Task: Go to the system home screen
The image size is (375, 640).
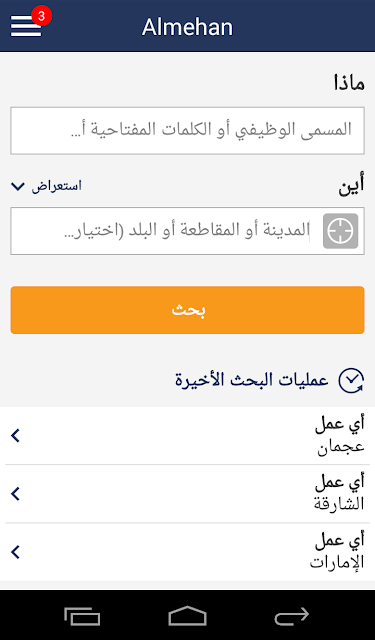Action: [187, 616]
